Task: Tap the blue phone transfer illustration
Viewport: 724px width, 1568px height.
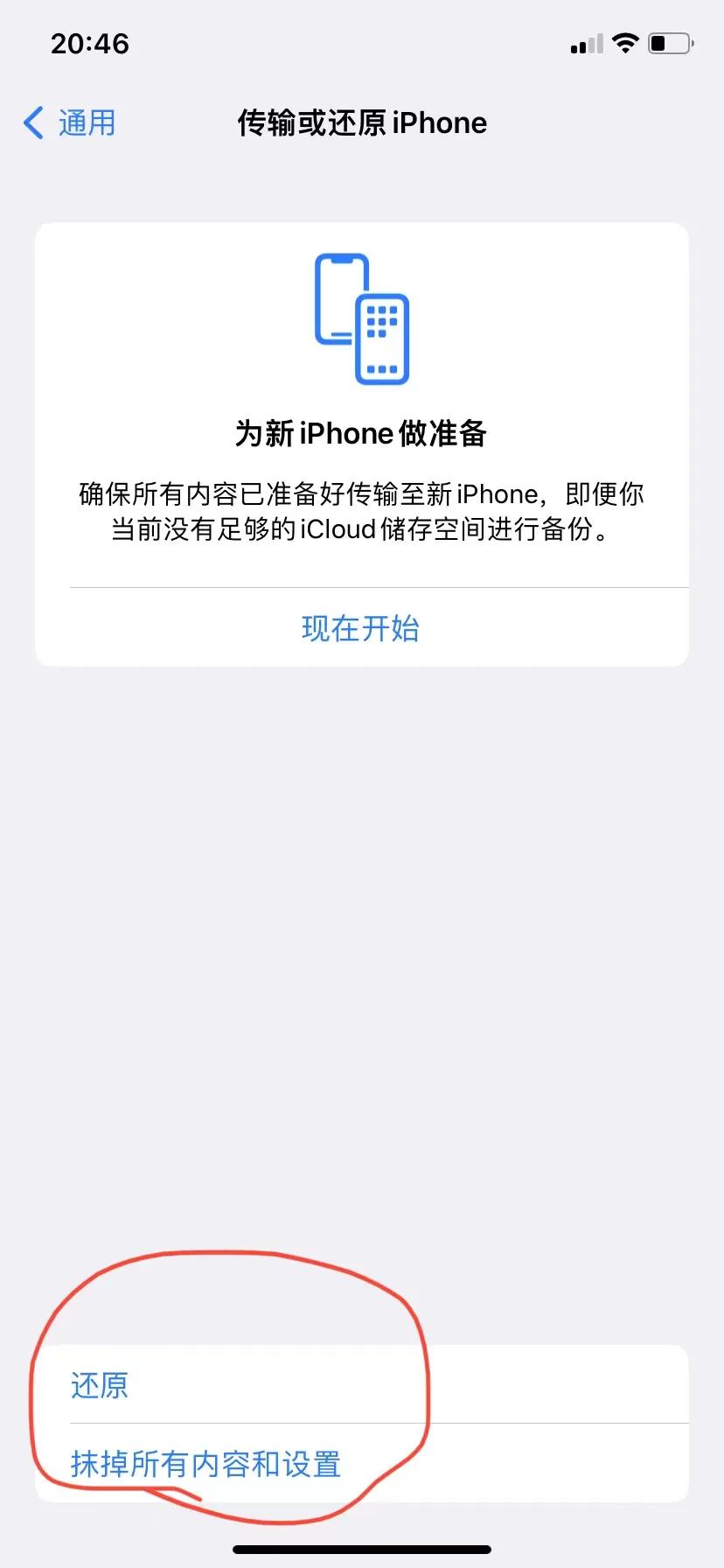Action: point(359,319)
